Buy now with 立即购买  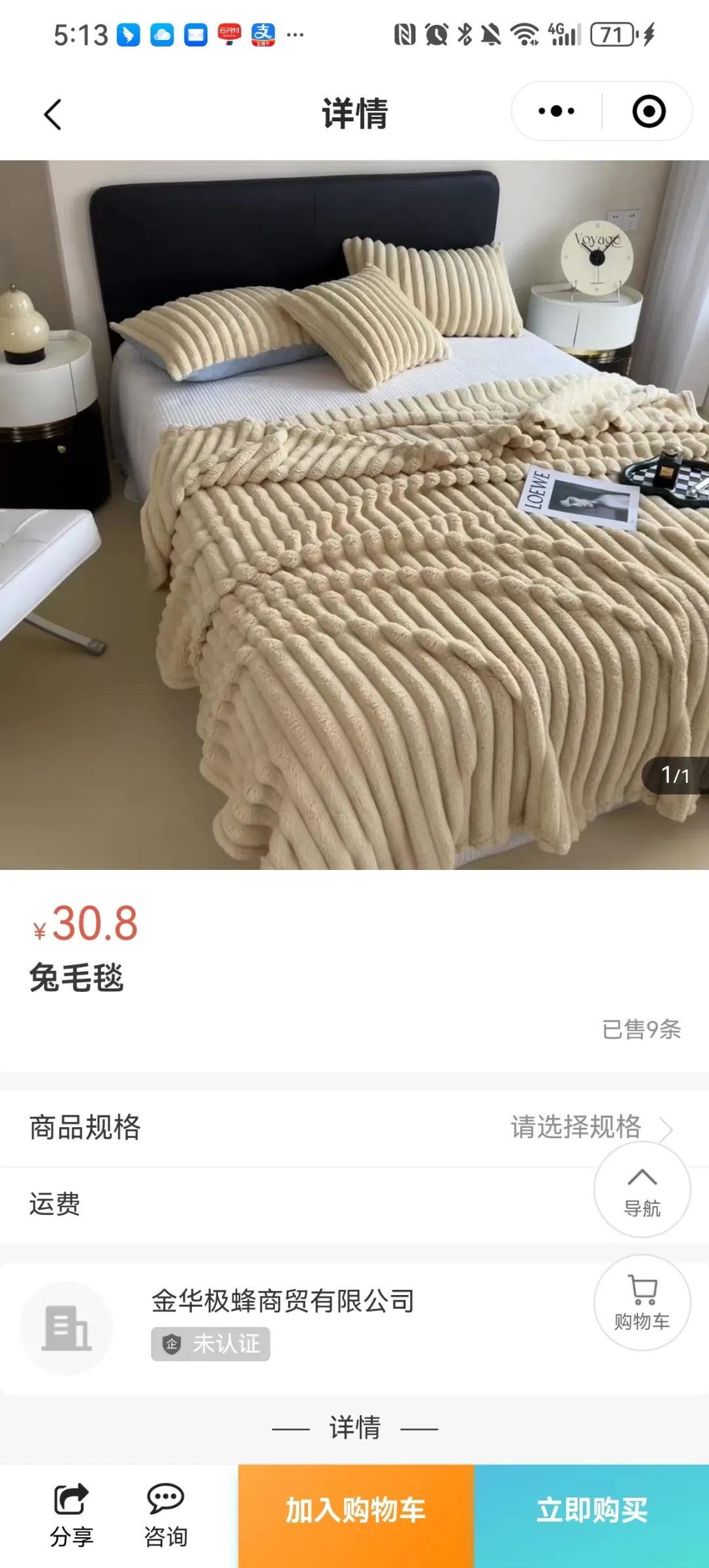[591, 1510]
